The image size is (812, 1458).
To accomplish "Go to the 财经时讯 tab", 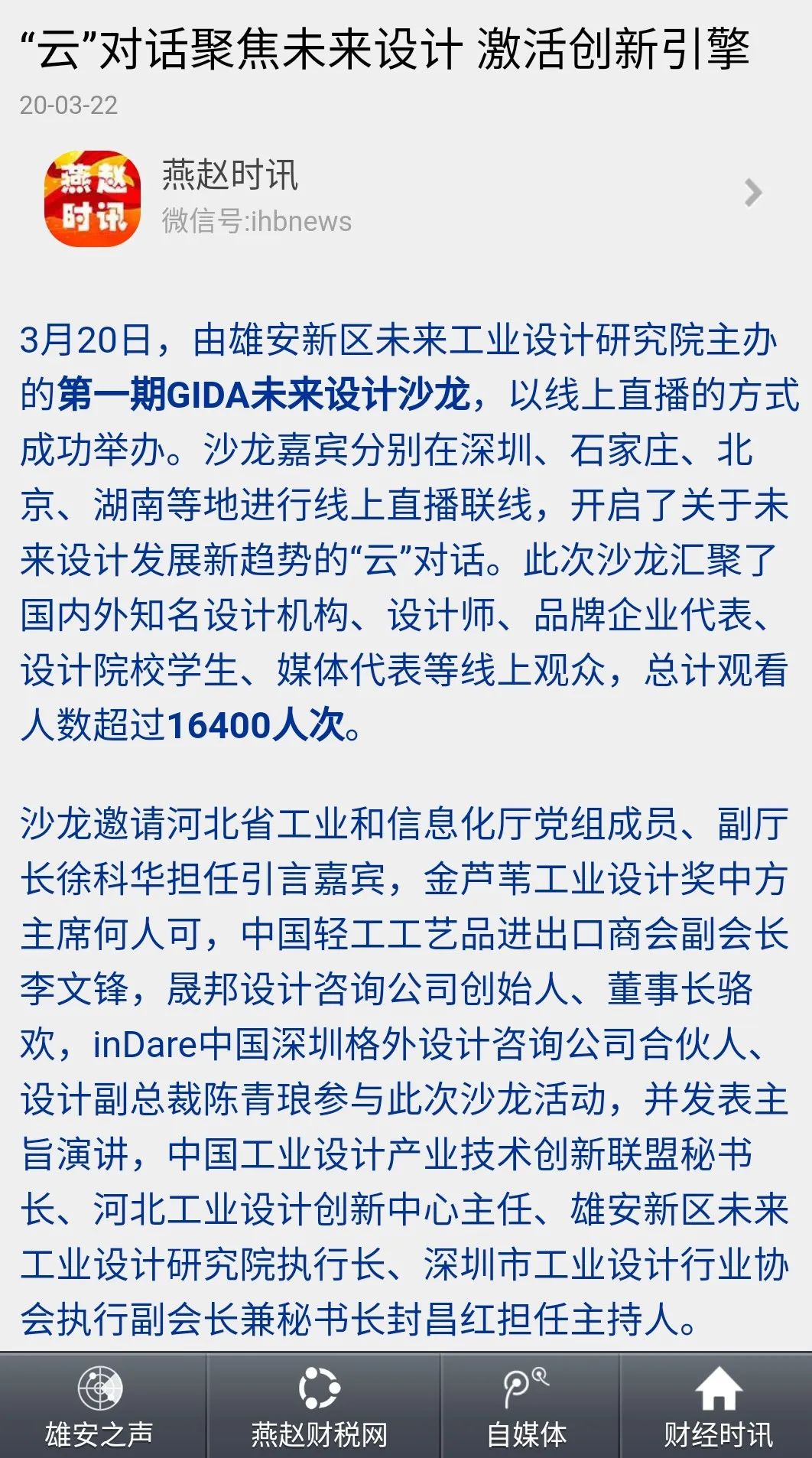I will [717, 1406].
